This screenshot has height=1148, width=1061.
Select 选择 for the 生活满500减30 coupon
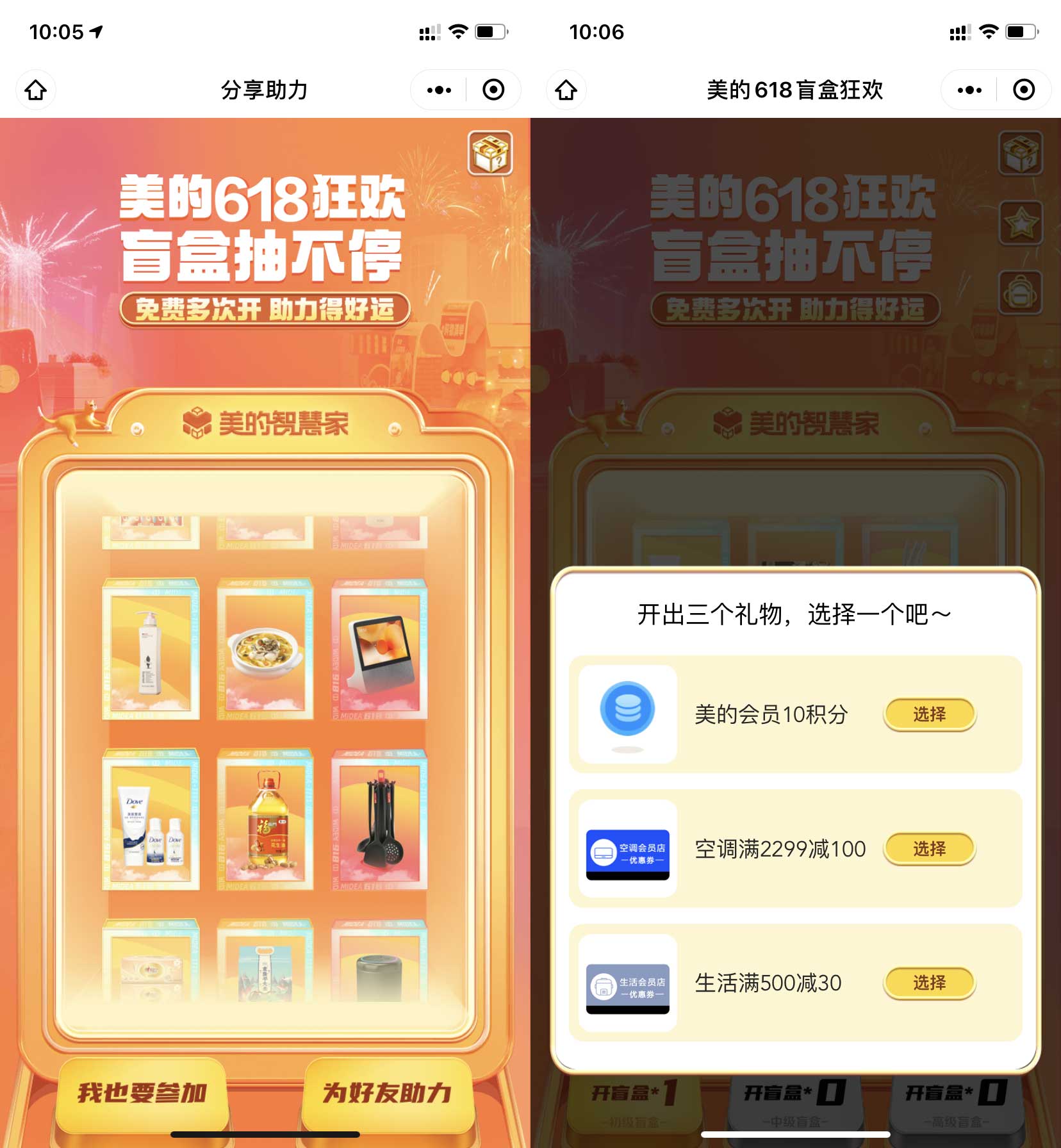(928, 983)
